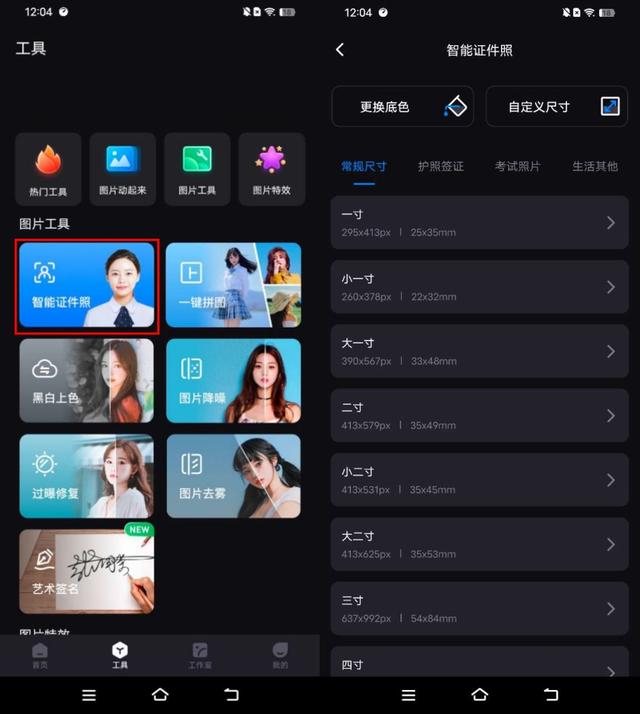Switch to the 护照签证 tab
The image size is (640, 714).
[440, 167]
